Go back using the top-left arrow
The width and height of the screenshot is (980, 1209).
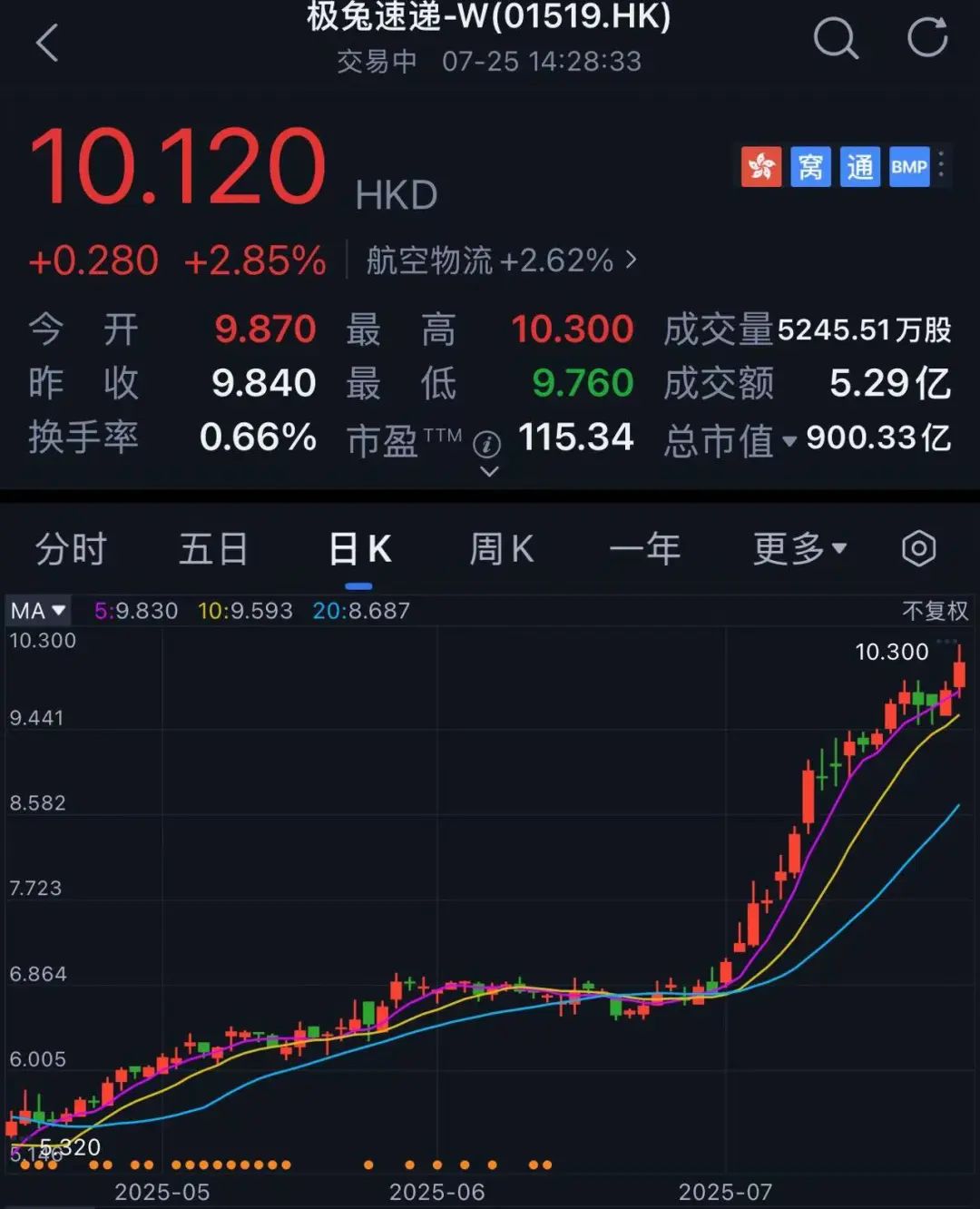point(47,43)
